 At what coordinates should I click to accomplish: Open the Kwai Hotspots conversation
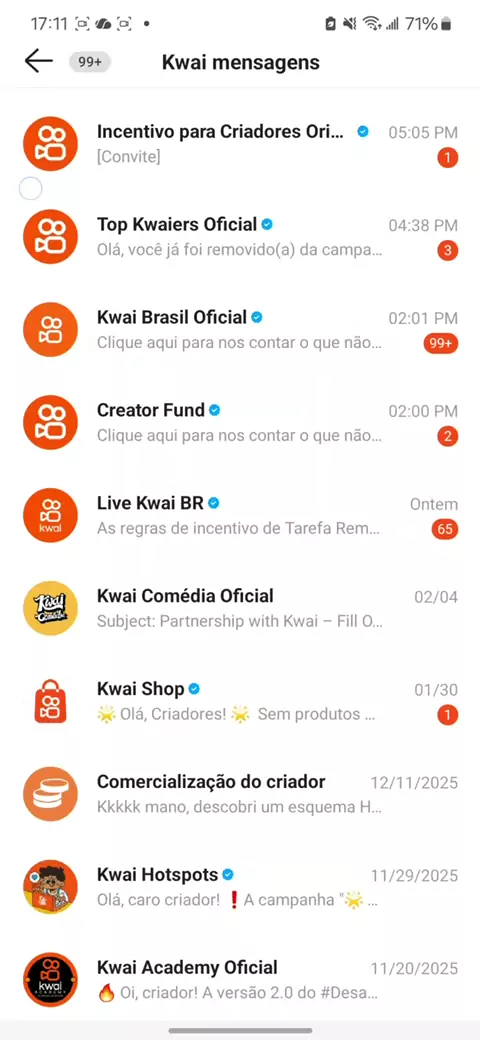pos(240,887)
